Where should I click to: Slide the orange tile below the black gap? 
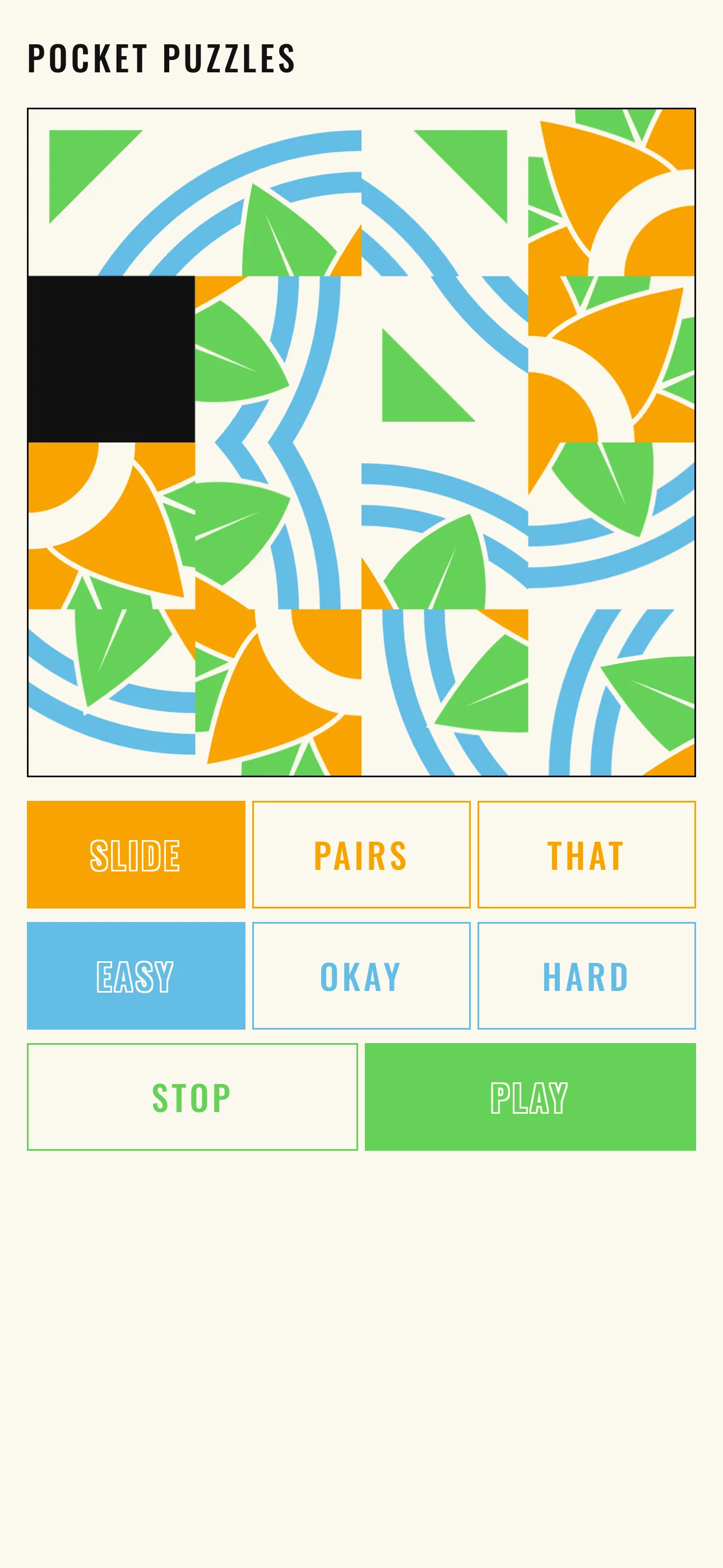click(x=112, y=526)
